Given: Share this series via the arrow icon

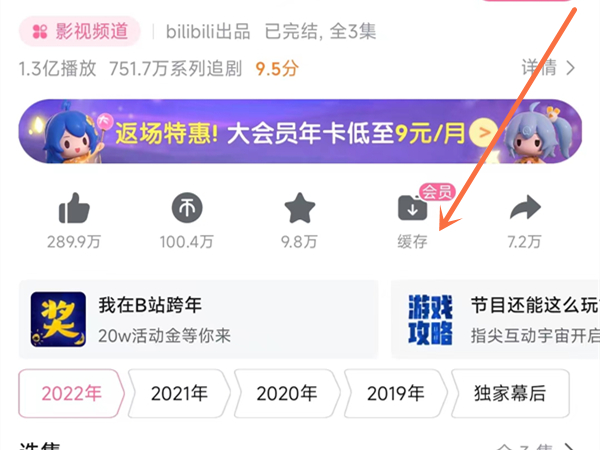Looking at the screenshot, I should 524,209.
